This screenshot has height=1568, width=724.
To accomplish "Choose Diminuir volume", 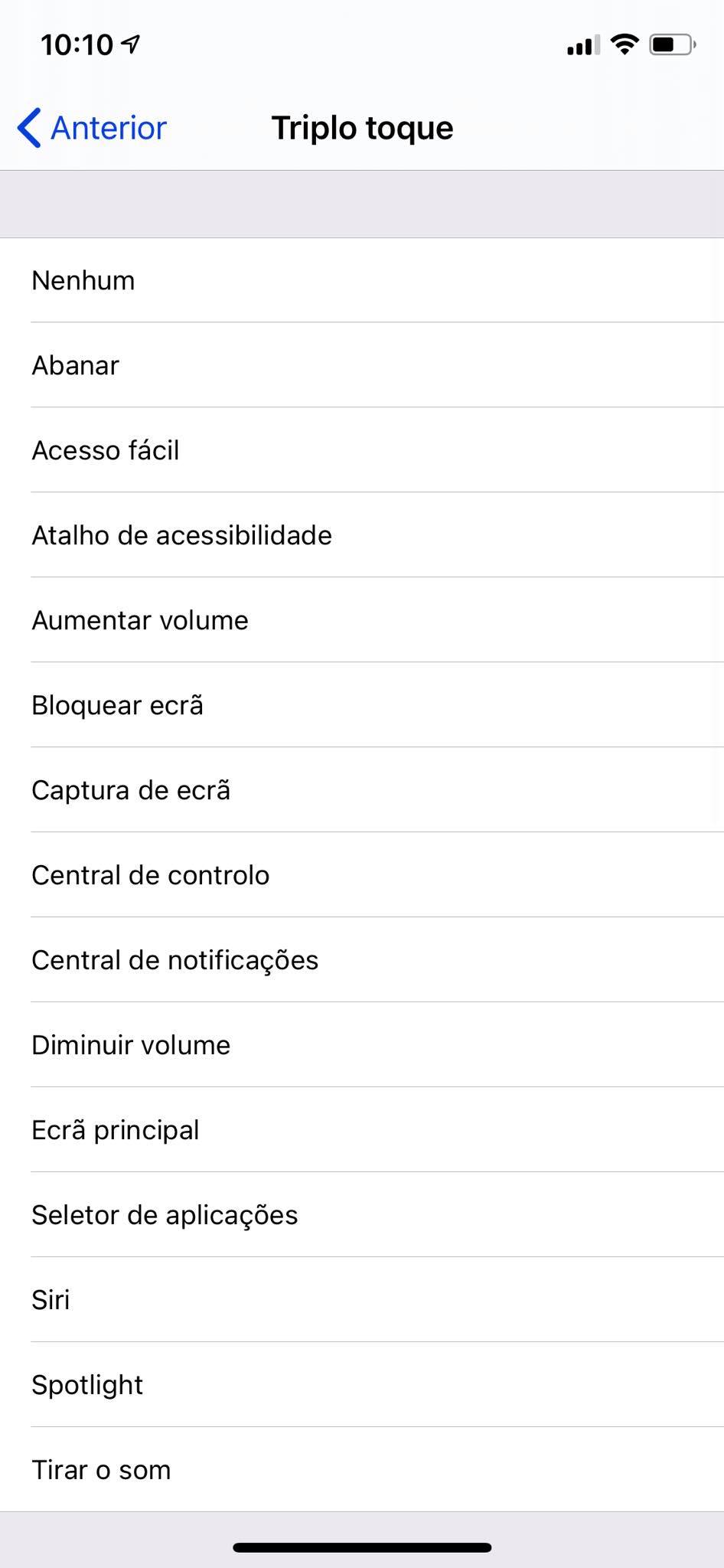I will 362,1045.
